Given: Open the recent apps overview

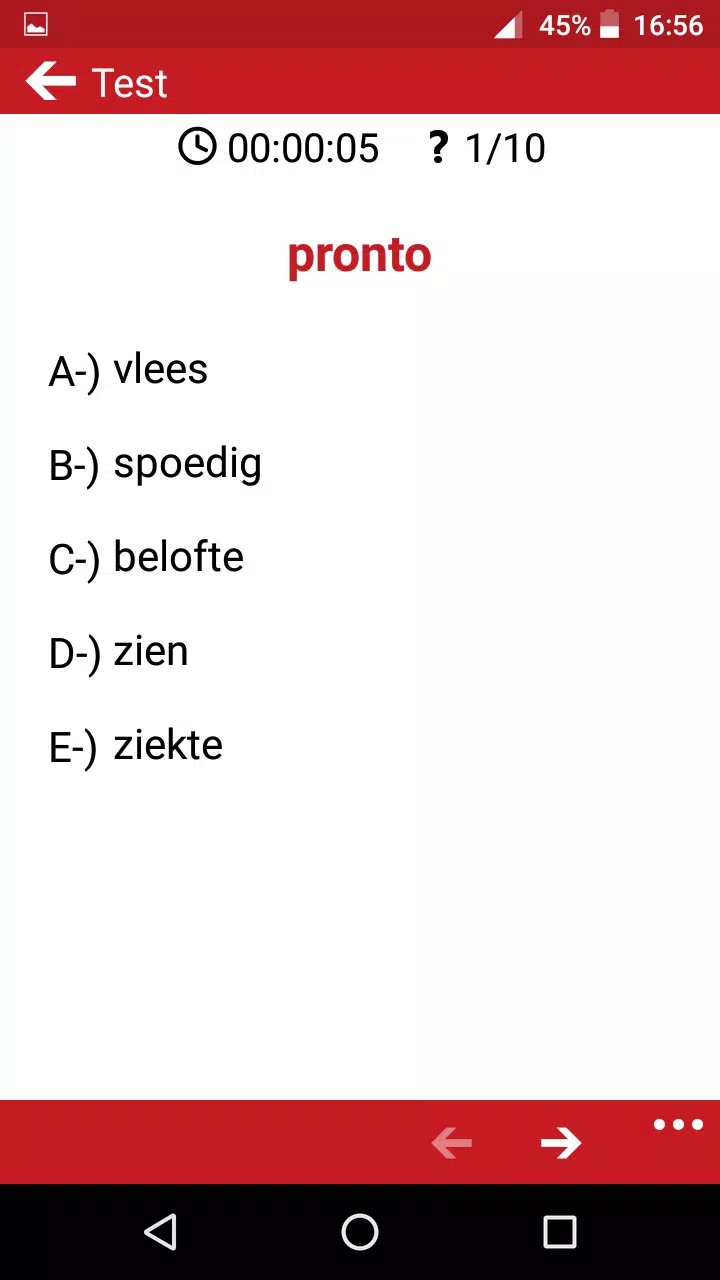Looking at the screenshot, I should coord(559,1232).
